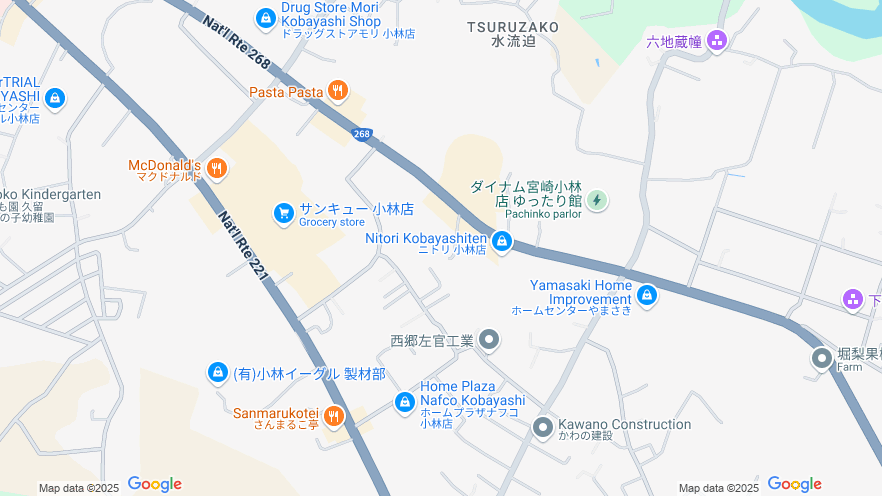Open the Home Plaza Nafco Kobayashi pin
This screenshot has width=882, height=496.
tap(404, 402)
